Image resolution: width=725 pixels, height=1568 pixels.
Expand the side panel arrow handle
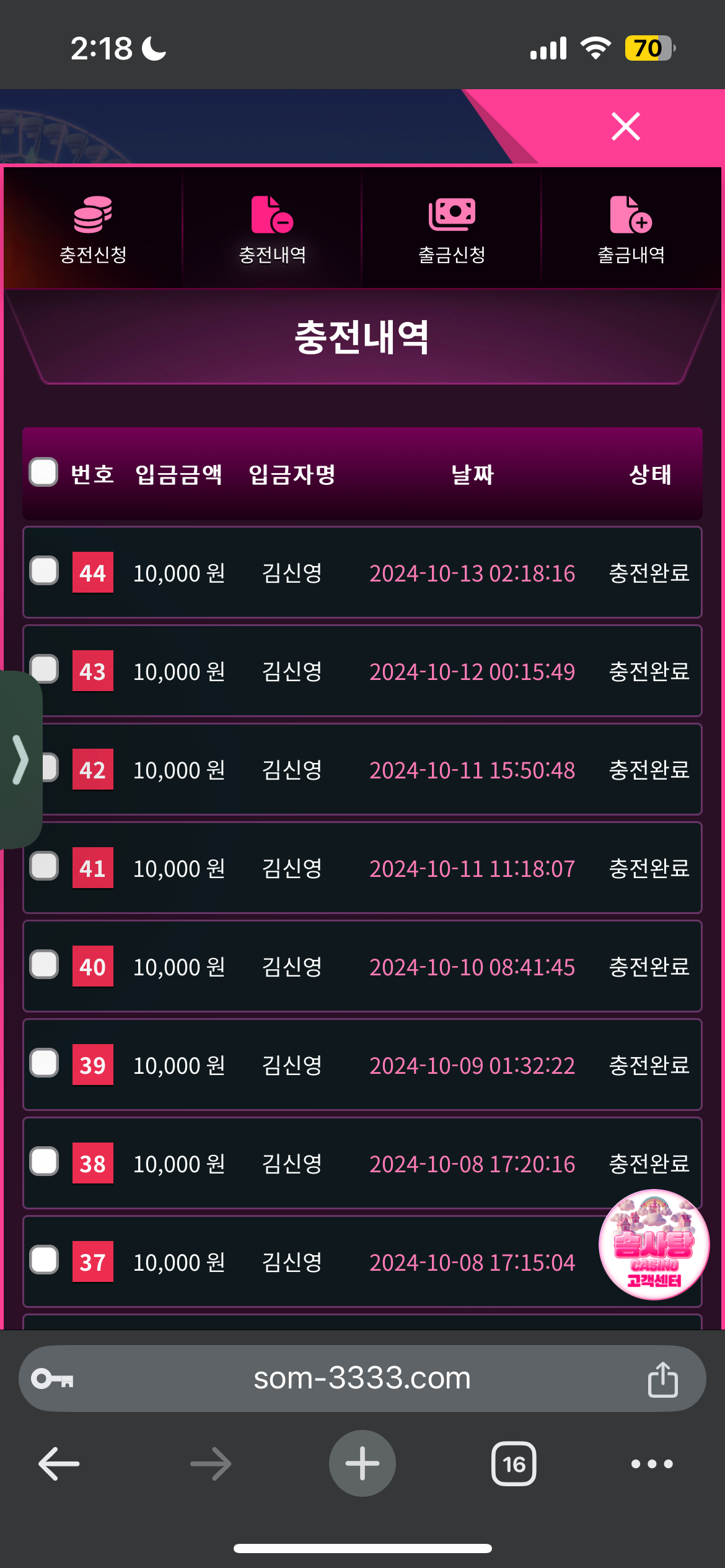point(20,760)
